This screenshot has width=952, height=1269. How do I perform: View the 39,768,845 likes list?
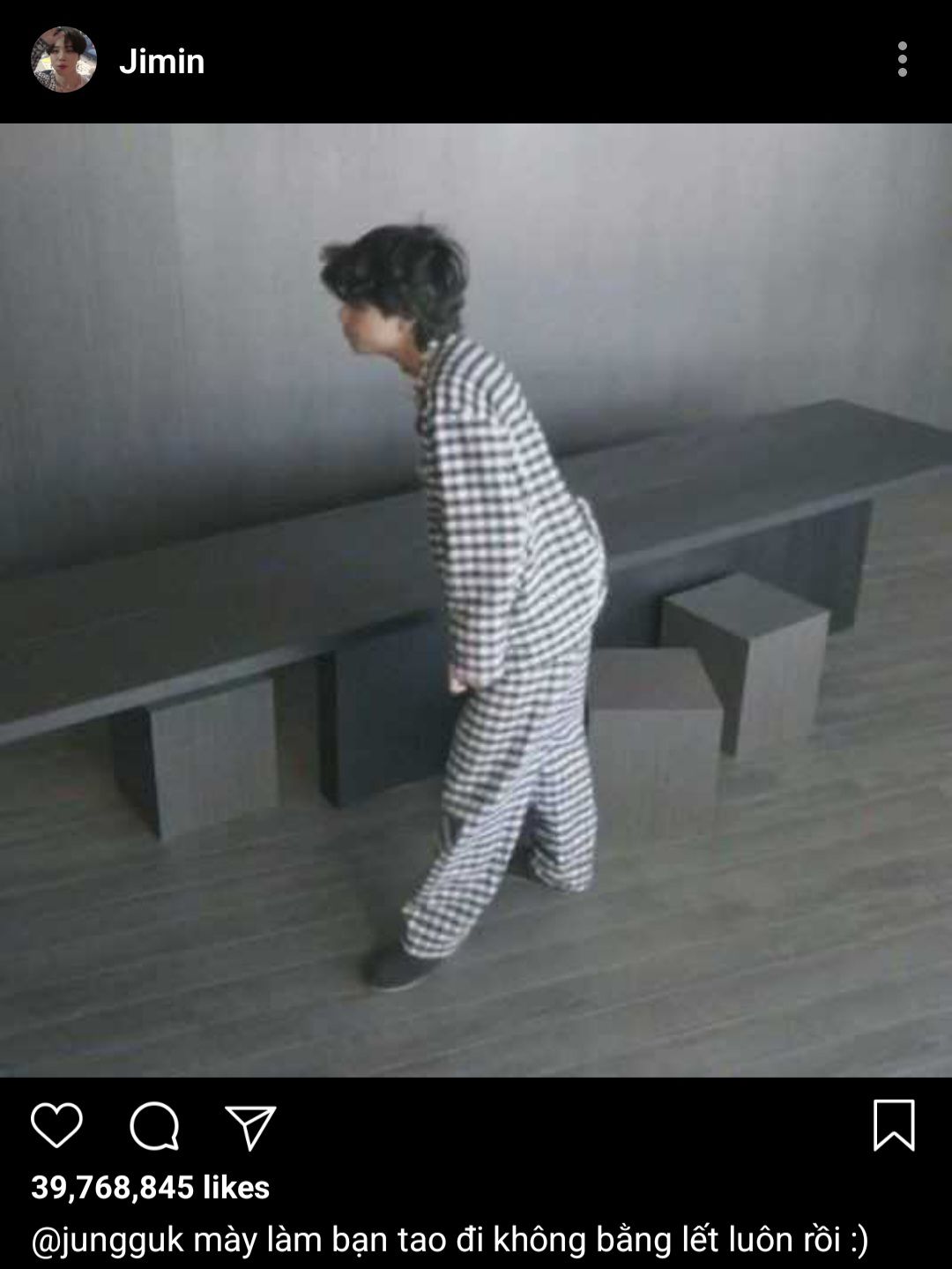click(150, 1187)
